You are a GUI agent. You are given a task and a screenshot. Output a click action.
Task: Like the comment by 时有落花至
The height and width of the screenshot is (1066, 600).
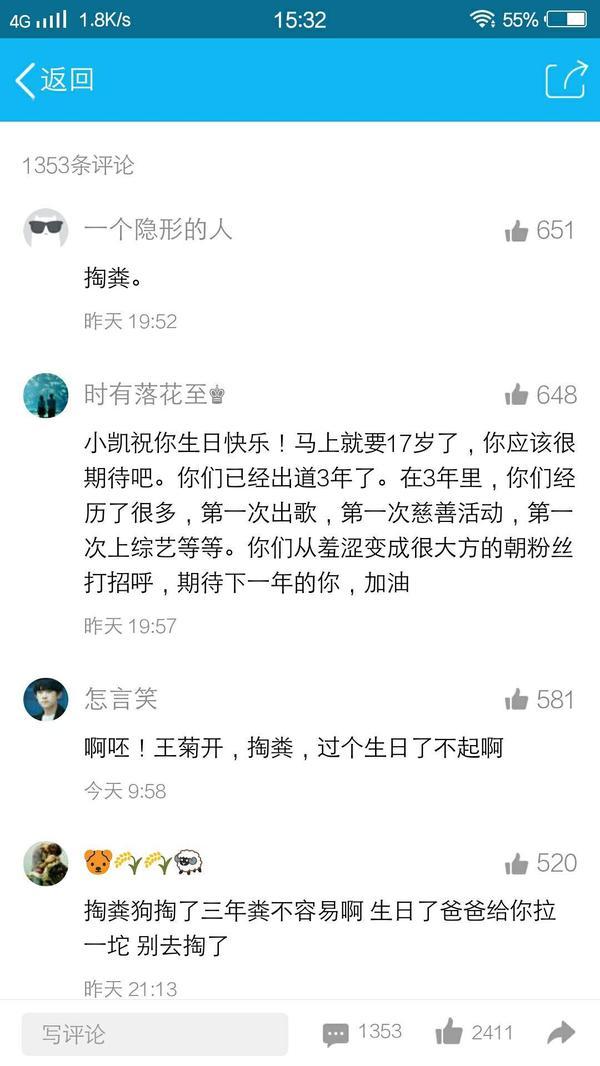tap(517, 395)
